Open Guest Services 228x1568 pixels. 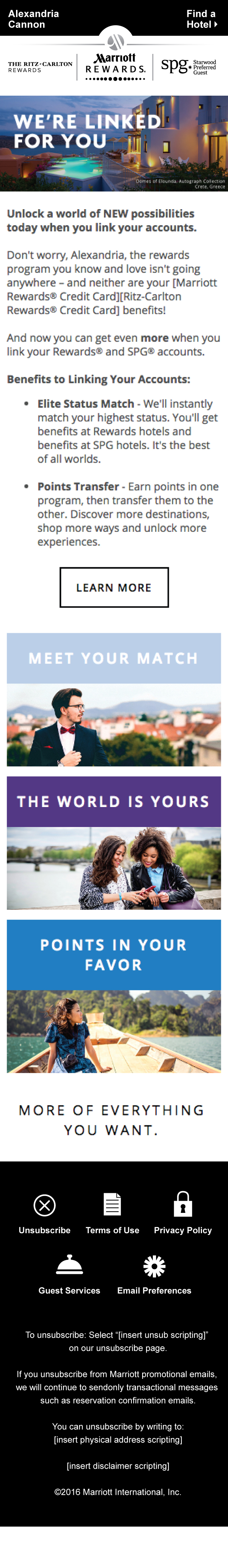[x=69, y=1275]
